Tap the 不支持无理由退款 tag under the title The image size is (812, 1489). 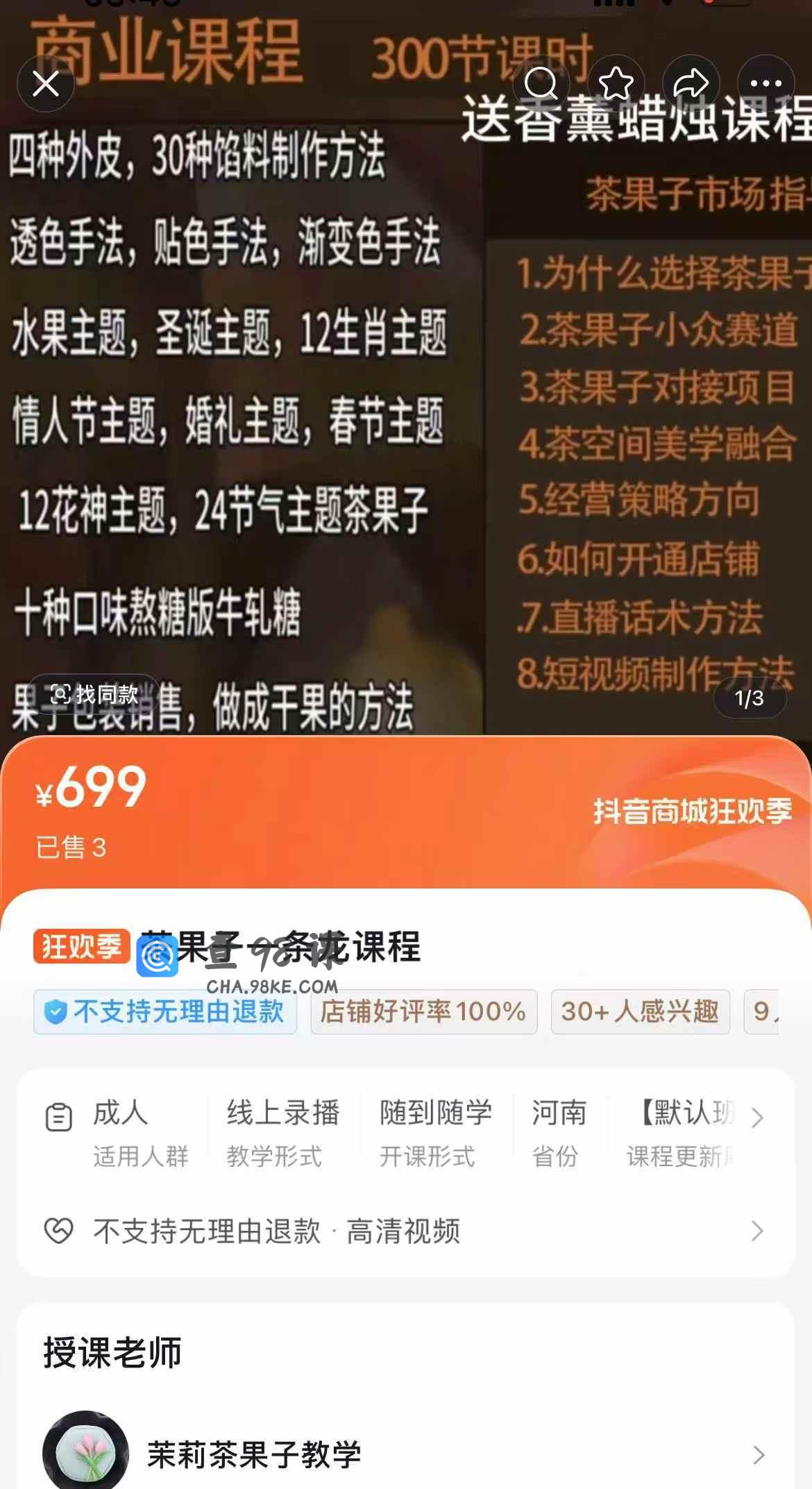[x=165, y=1012]
